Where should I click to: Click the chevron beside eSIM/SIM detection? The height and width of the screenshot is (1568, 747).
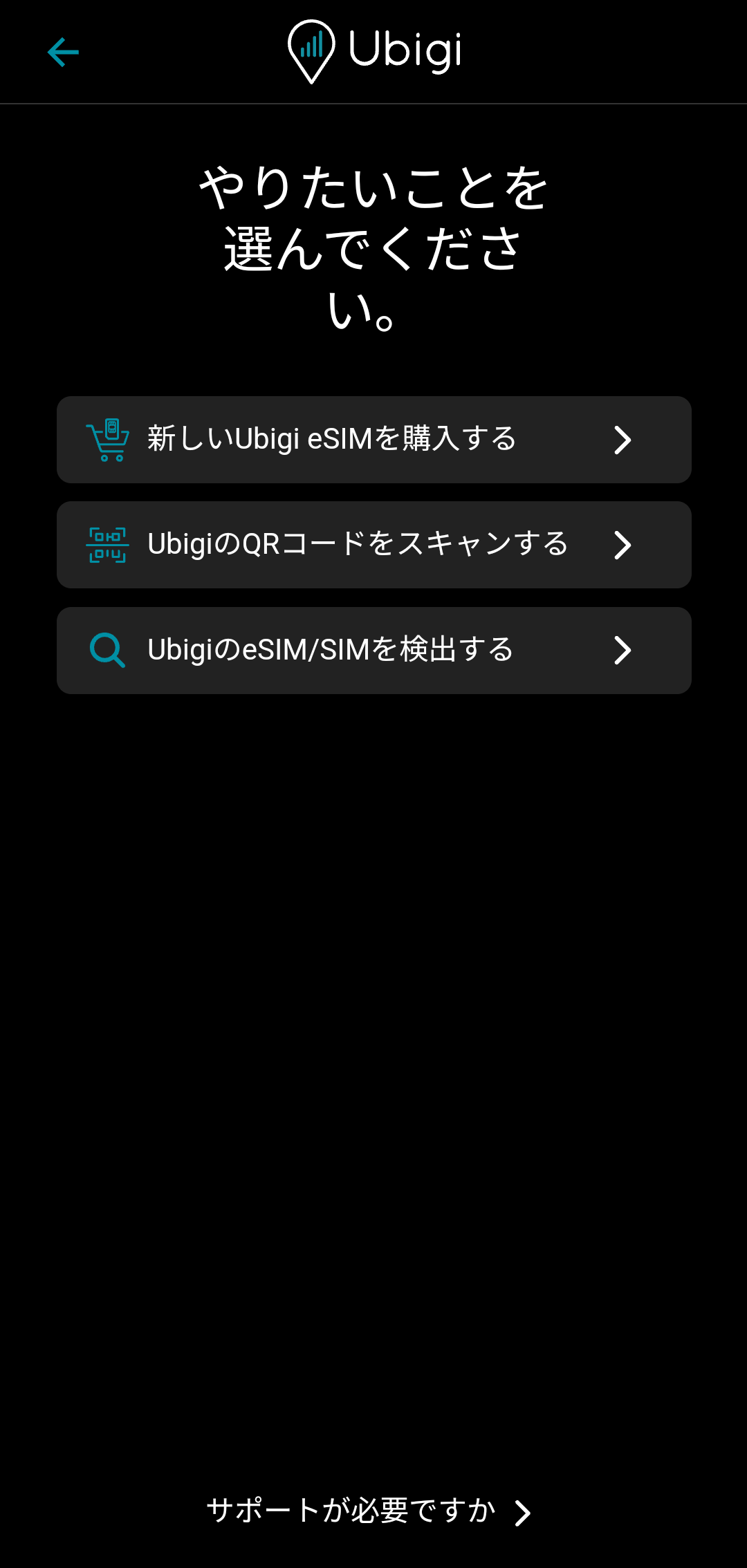[x=623, y=649]
